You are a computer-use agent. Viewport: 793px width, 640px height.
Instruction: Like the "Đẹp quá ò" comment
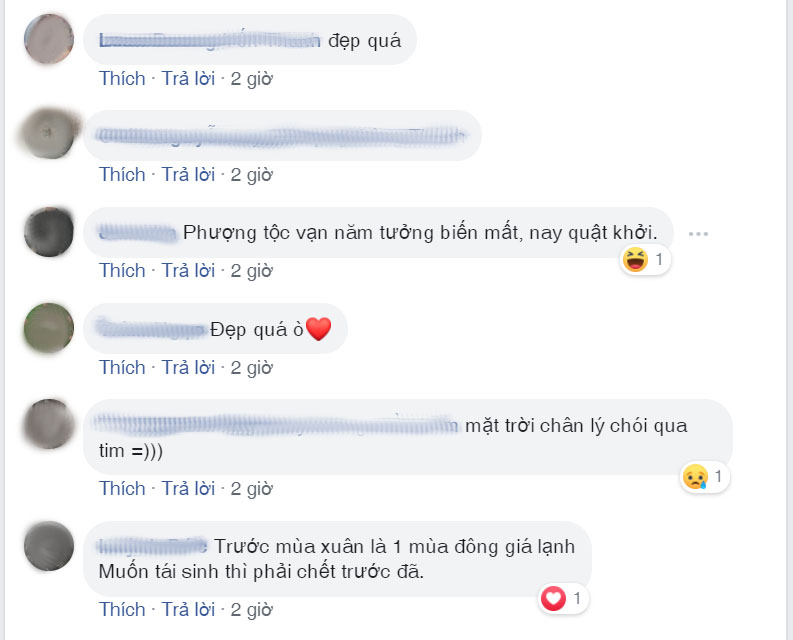point(121,367)
